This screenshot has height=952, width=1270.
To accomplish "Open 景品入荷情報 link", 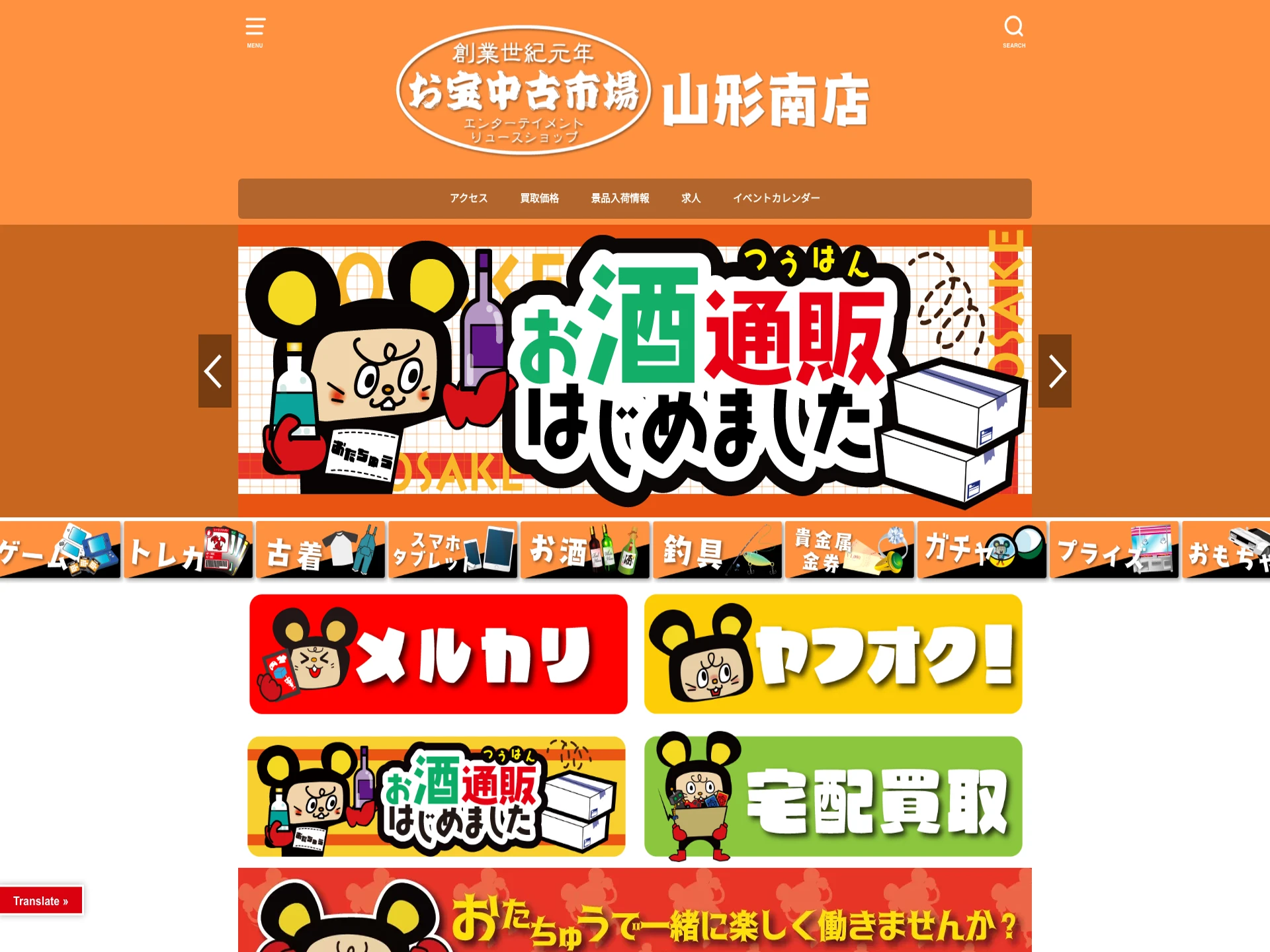I will point(620,198).
